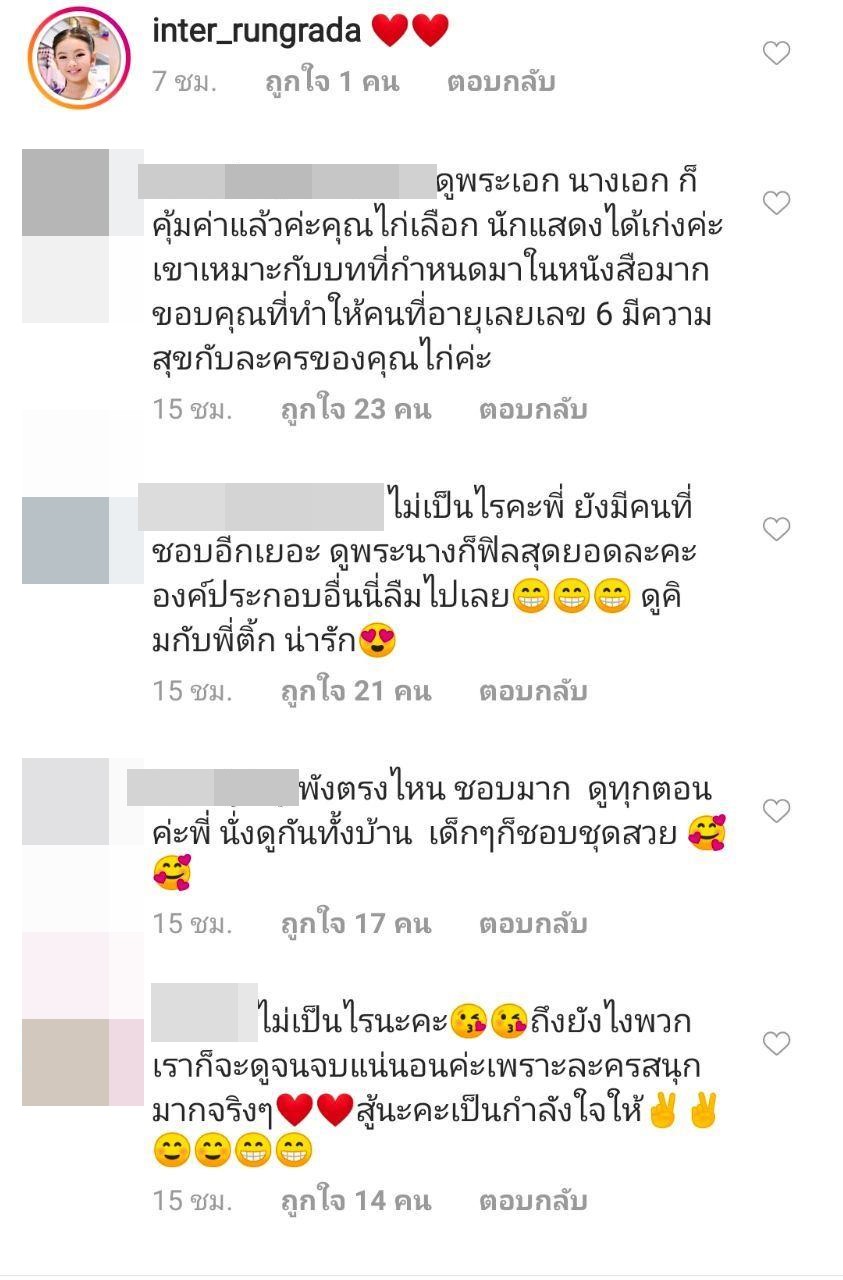This screenshot has height=1280, width=843.
Task: Open the inter_rungrada username link
Action: point(256,32)
